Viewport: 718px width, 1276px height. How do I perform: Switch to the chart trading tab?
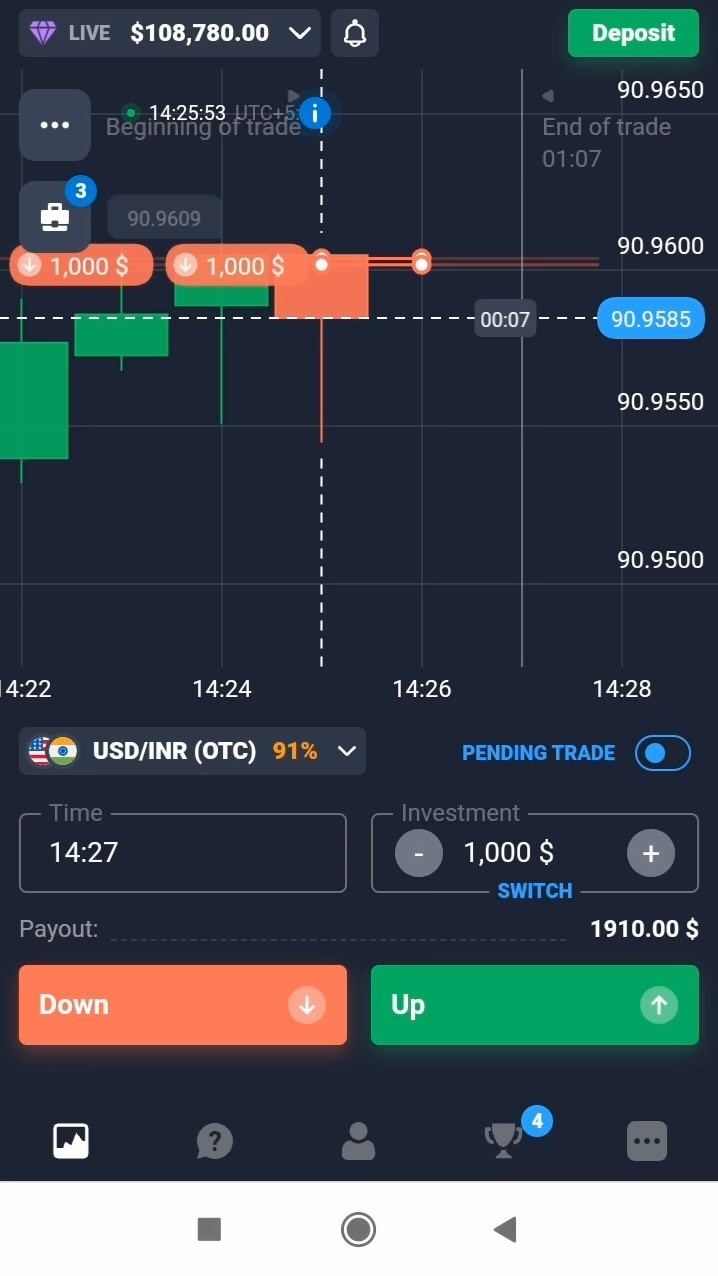point(71,1141)
